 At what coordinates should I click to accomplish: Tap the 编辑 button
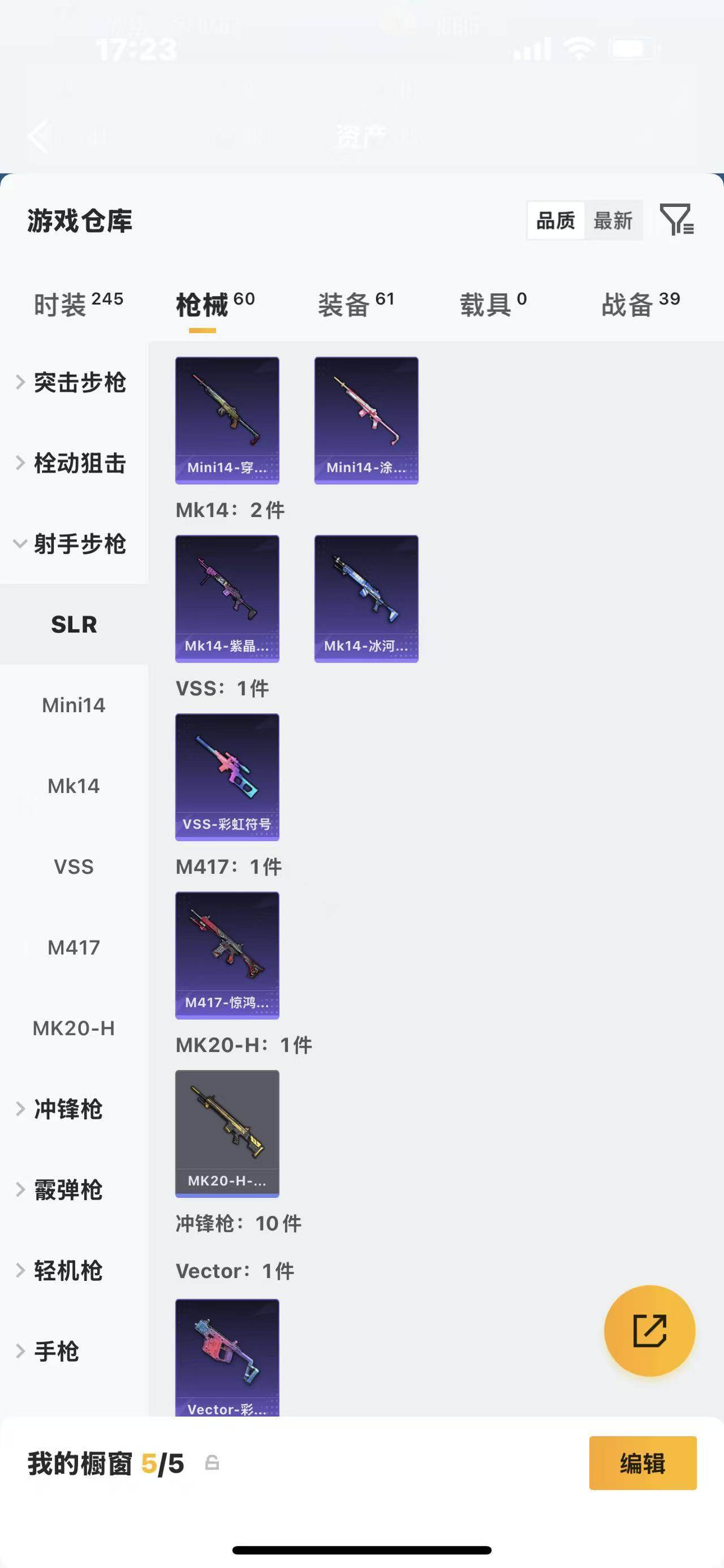pyautogui.click(x=643, y=1463)
